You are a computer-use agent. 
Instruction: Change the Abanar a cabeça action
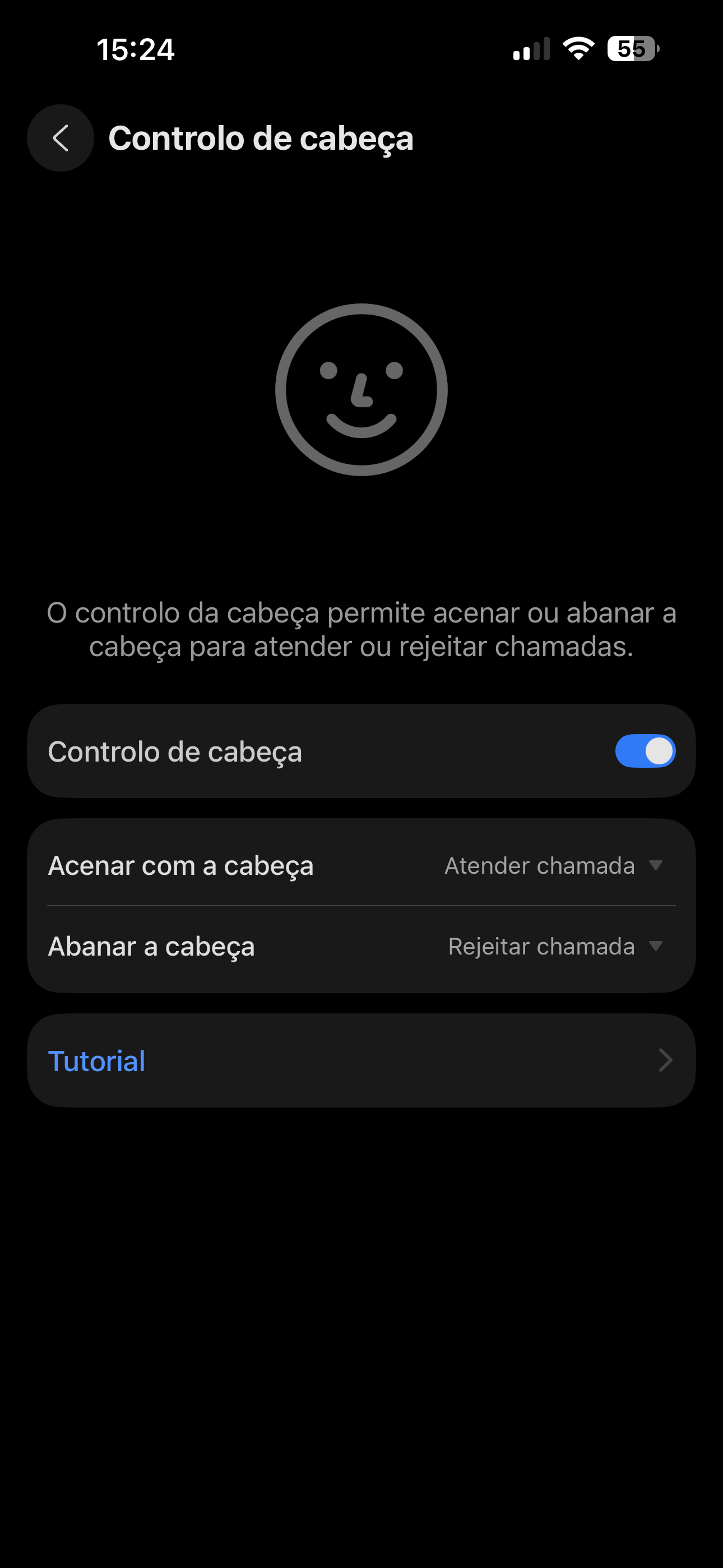point(554,947)
